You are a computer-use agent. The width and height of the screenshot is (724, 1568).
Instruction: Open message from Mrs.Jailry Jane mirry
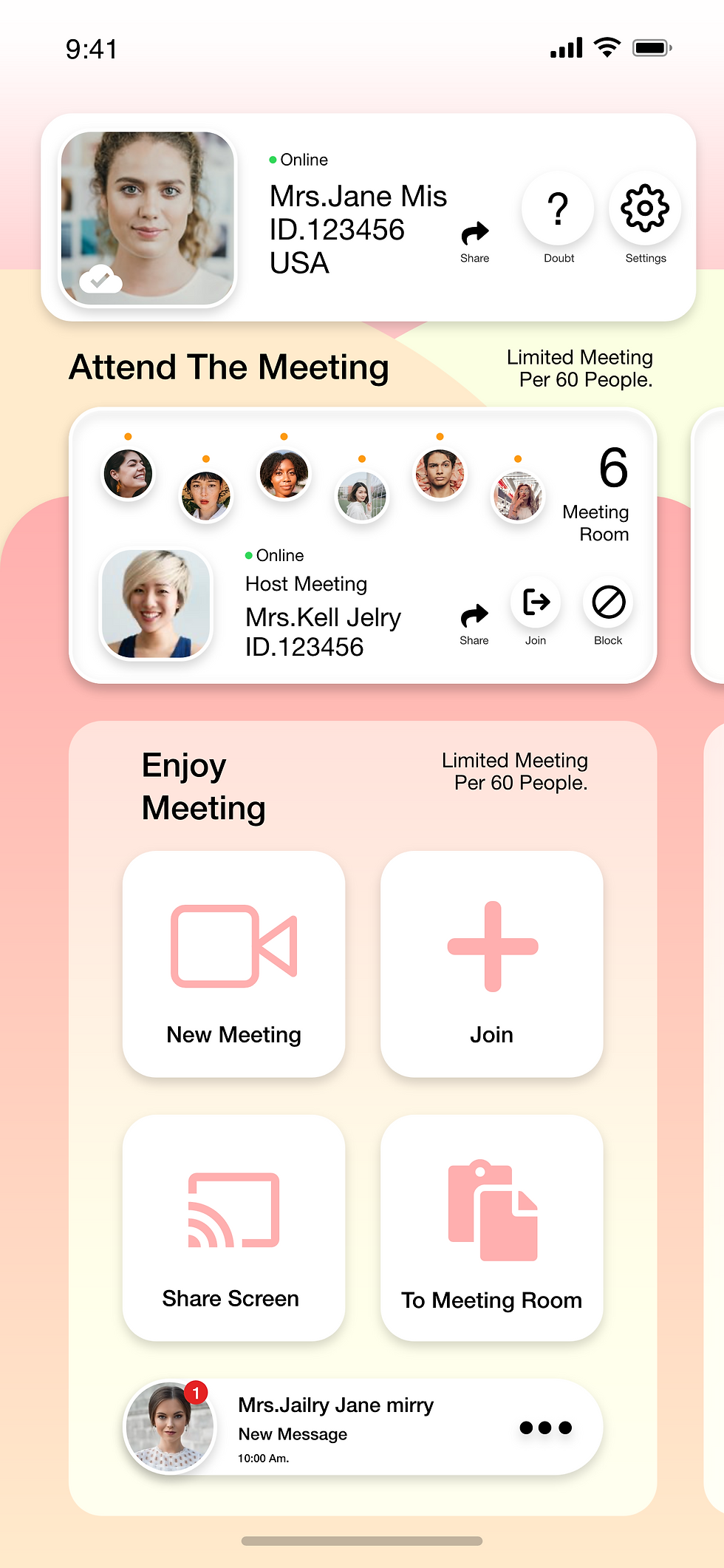(363, 1427)
